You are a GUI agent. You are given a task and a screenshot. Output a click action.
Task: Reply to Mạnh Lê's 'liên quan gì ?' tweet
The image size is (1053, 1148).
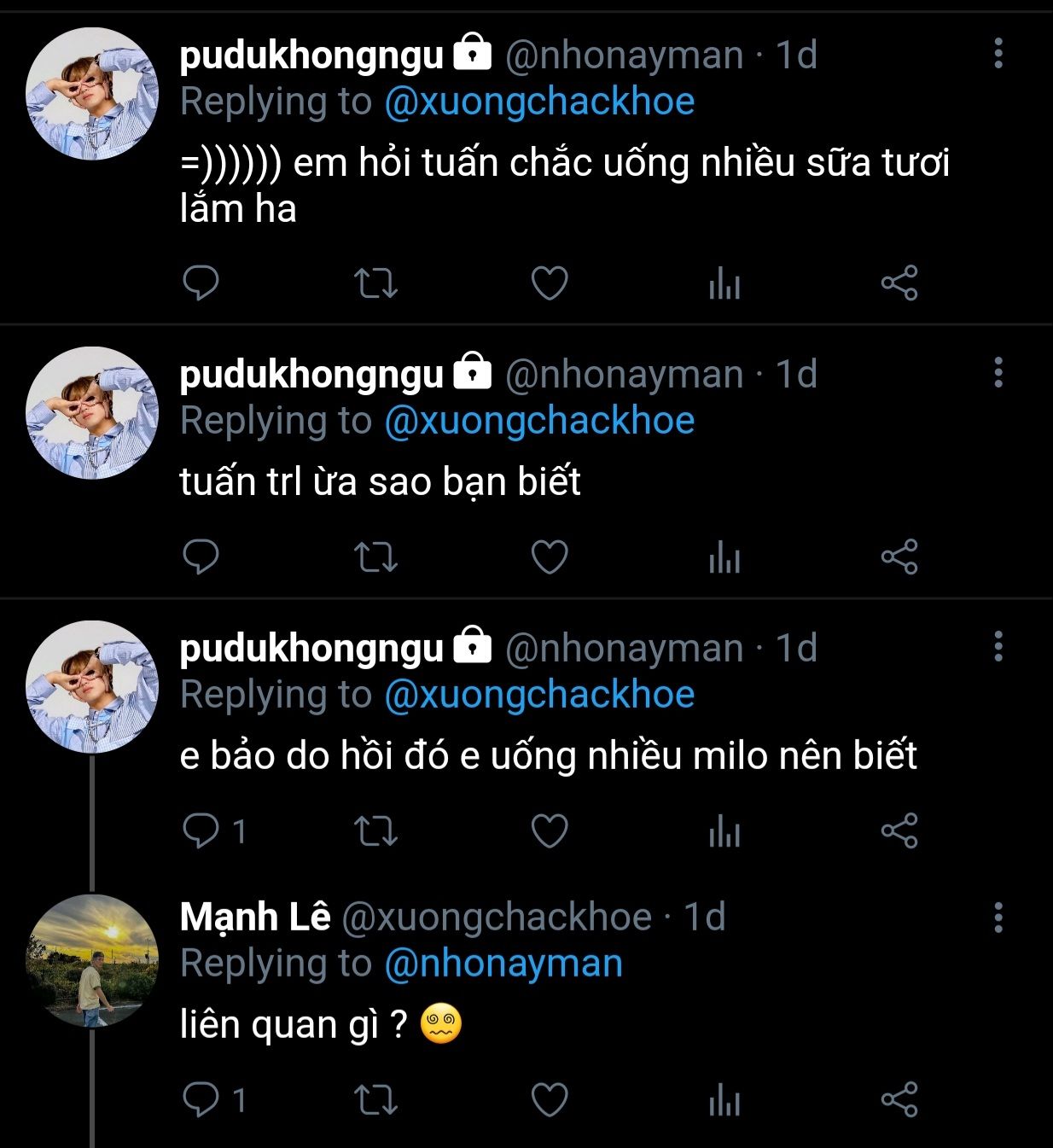tap(201, 1099)
